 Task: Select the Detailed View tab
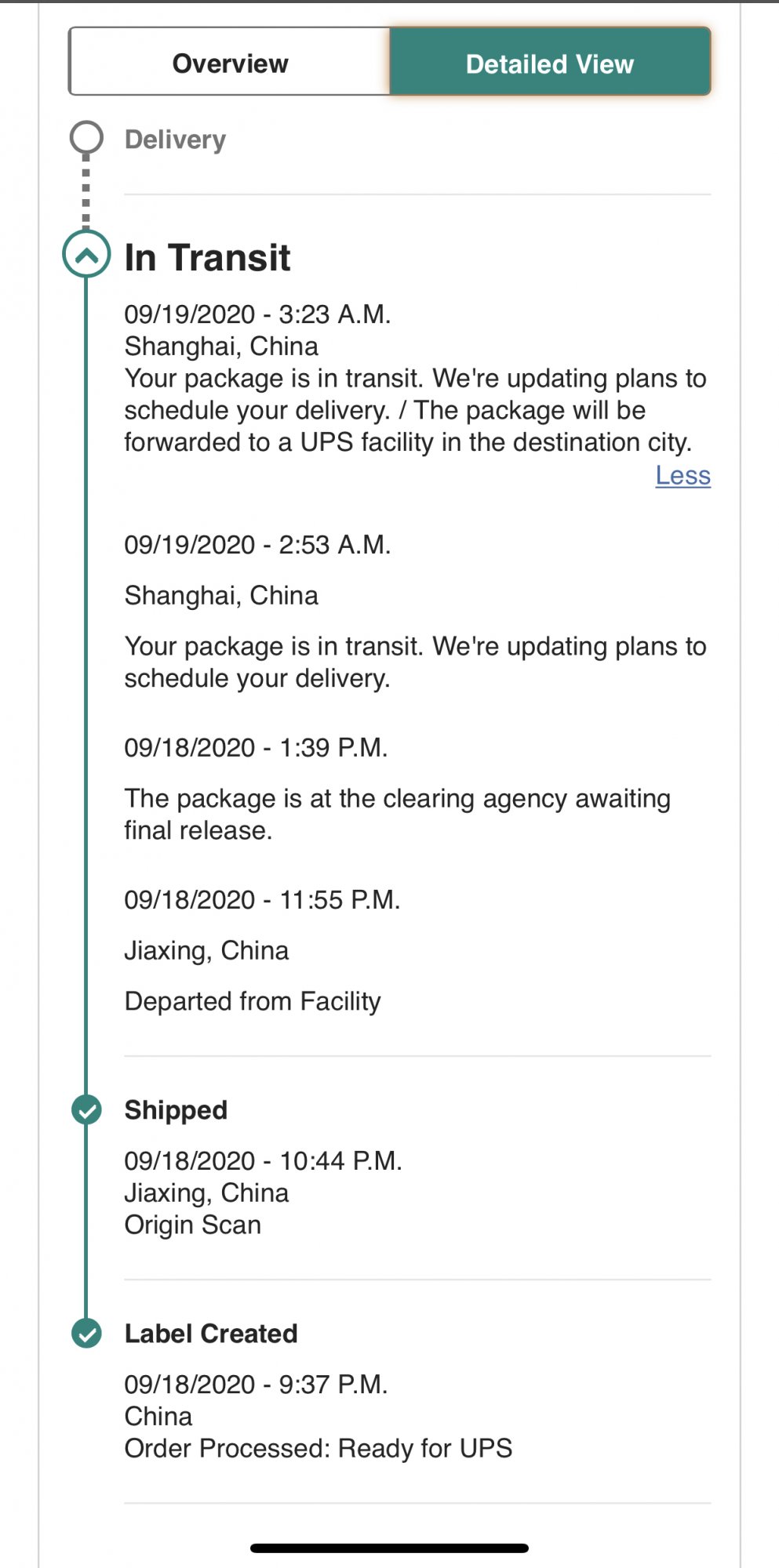pyautogui.click(x=550, y=63)
